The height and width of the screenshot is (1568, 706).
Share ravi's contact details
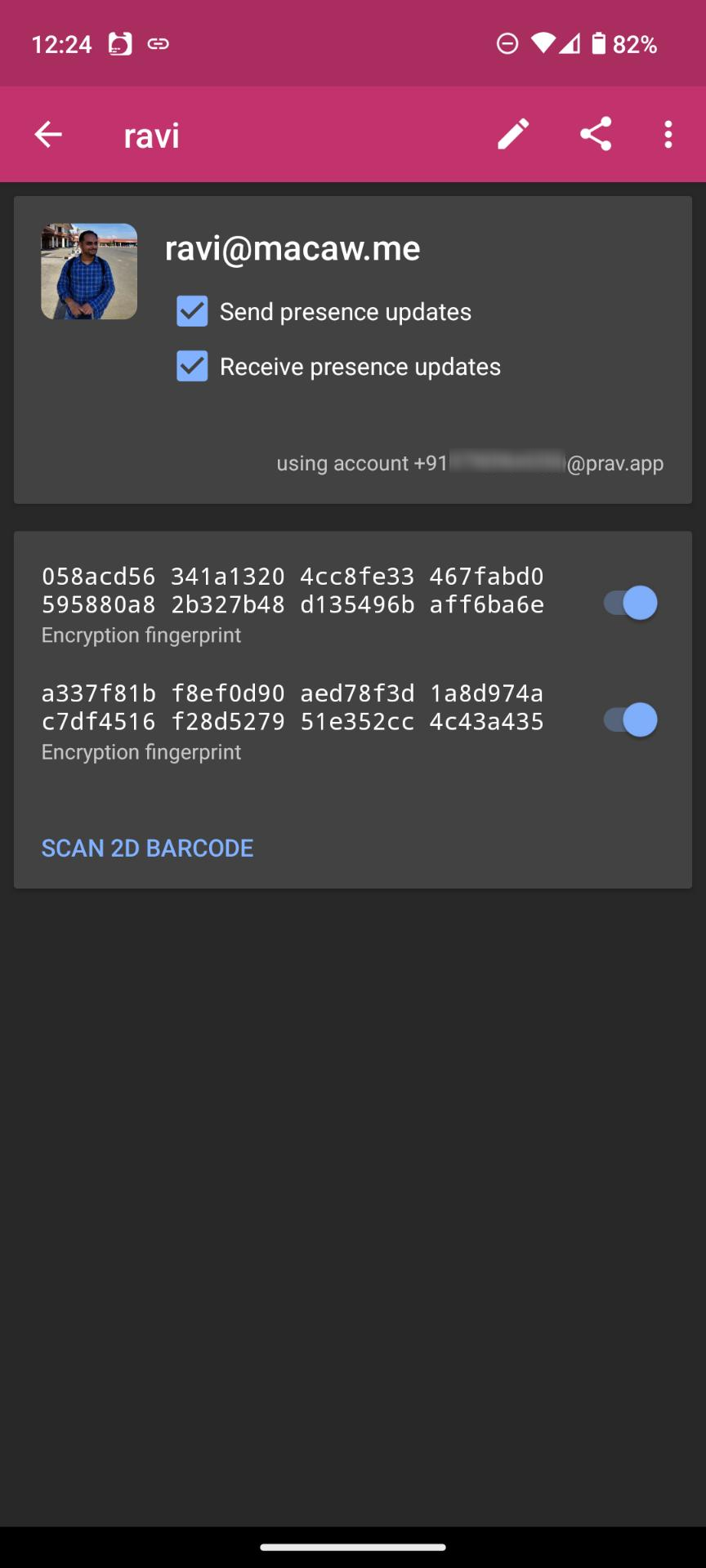(596, 135)
